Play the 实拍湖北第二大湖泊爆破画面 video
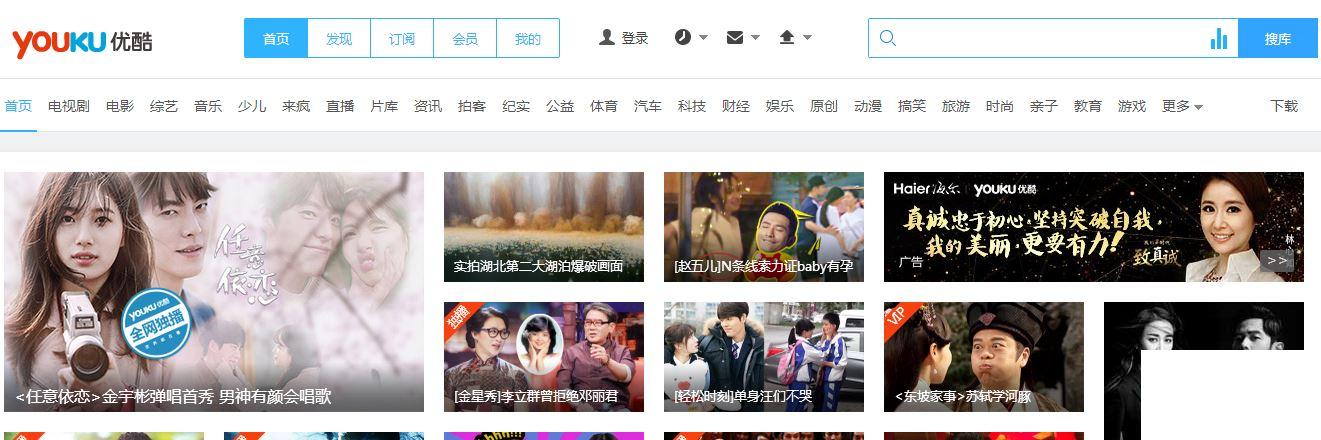This screenshot has height=440, width=1321. point(544,227)
